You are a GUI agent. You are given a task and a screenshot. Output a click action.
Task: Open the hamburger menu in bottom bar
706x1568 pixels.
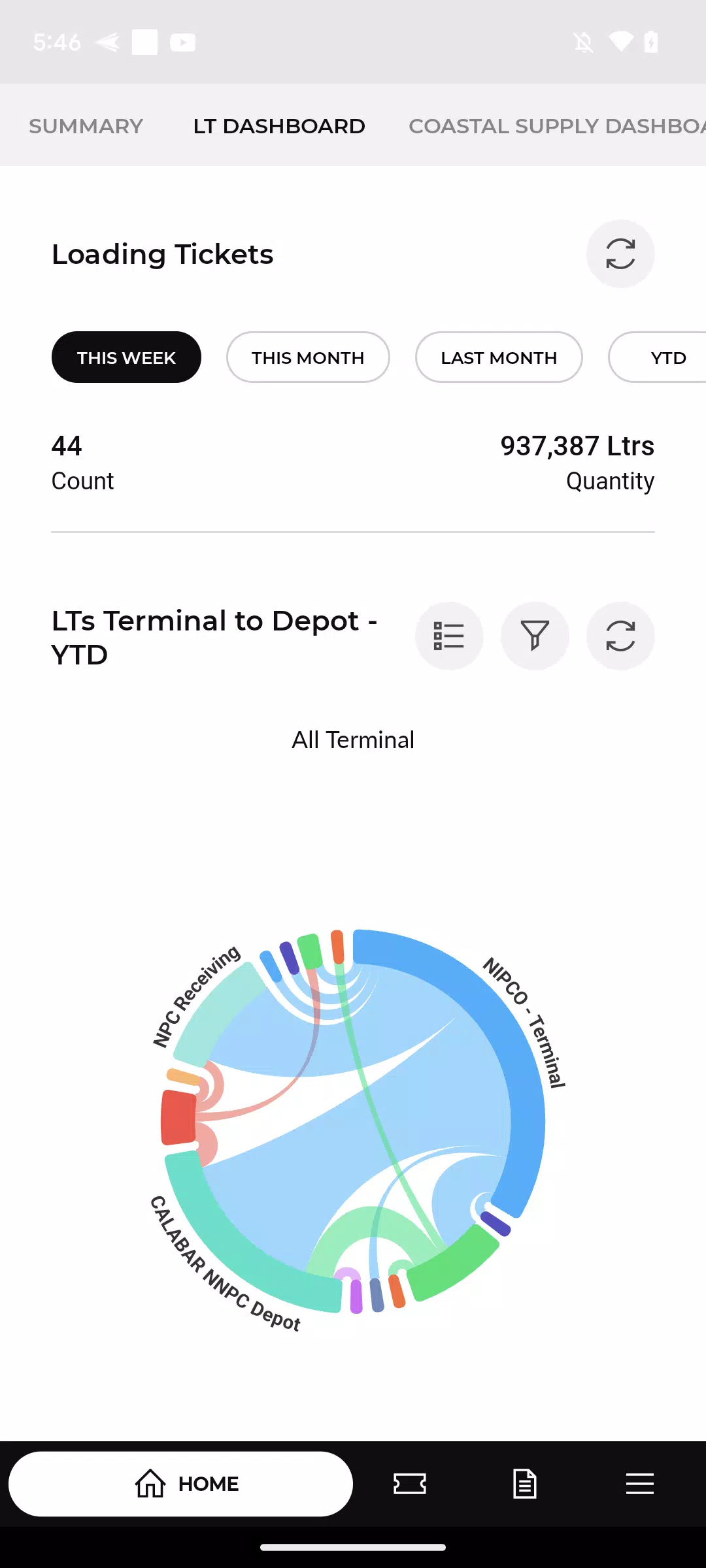(640, 1484)
